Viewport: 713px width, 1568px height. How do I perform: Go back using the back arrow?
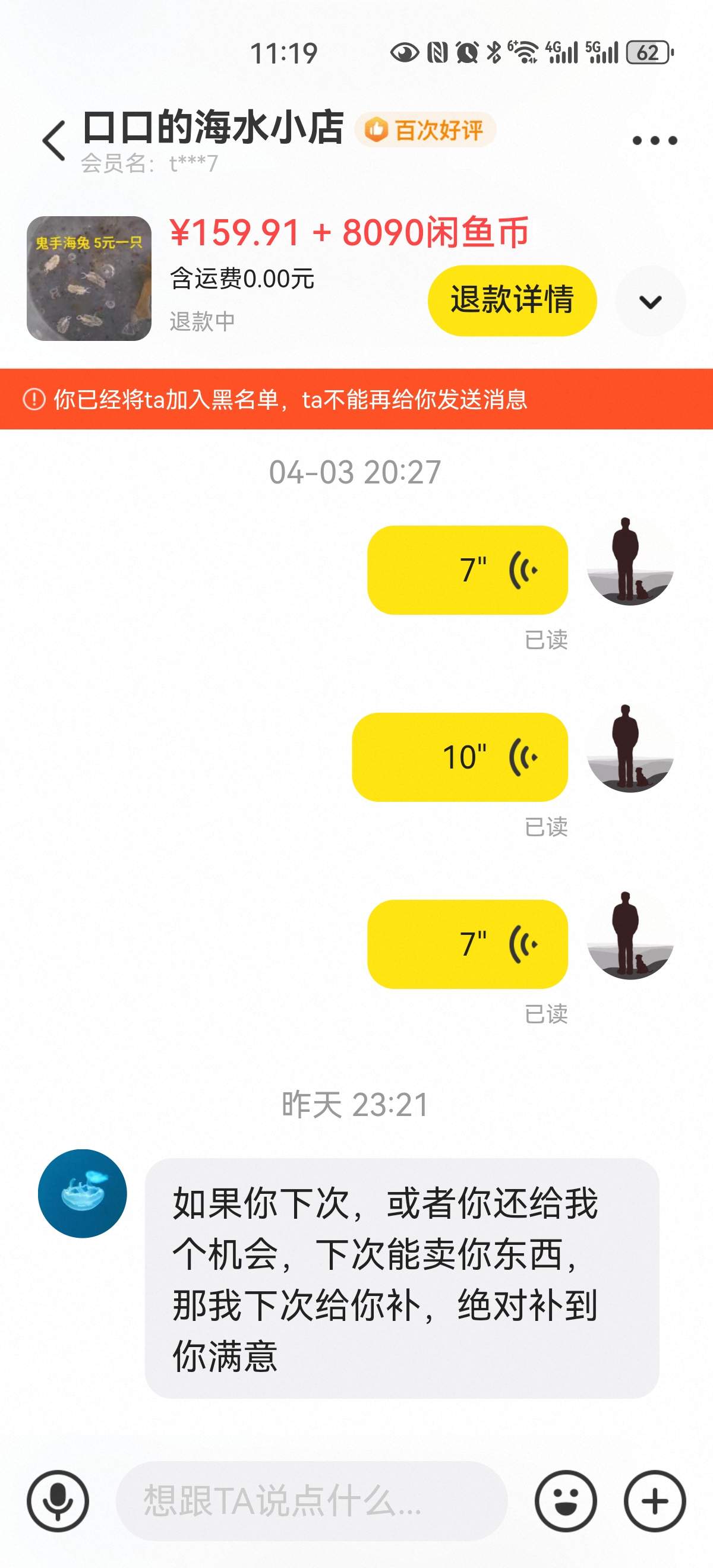click(x=53, y=141)
